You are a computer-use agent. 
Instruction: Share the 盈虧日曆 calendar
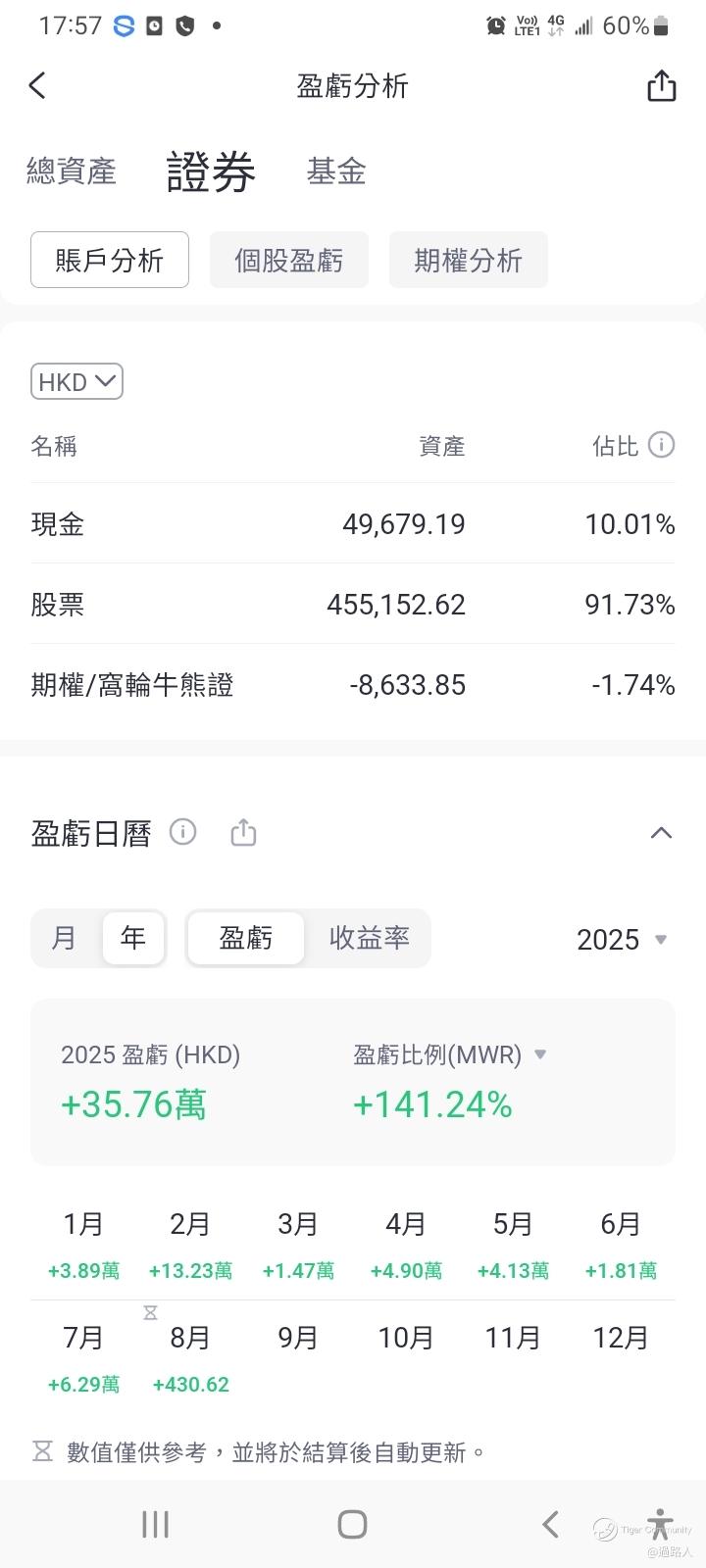click(x=243, y=833)
